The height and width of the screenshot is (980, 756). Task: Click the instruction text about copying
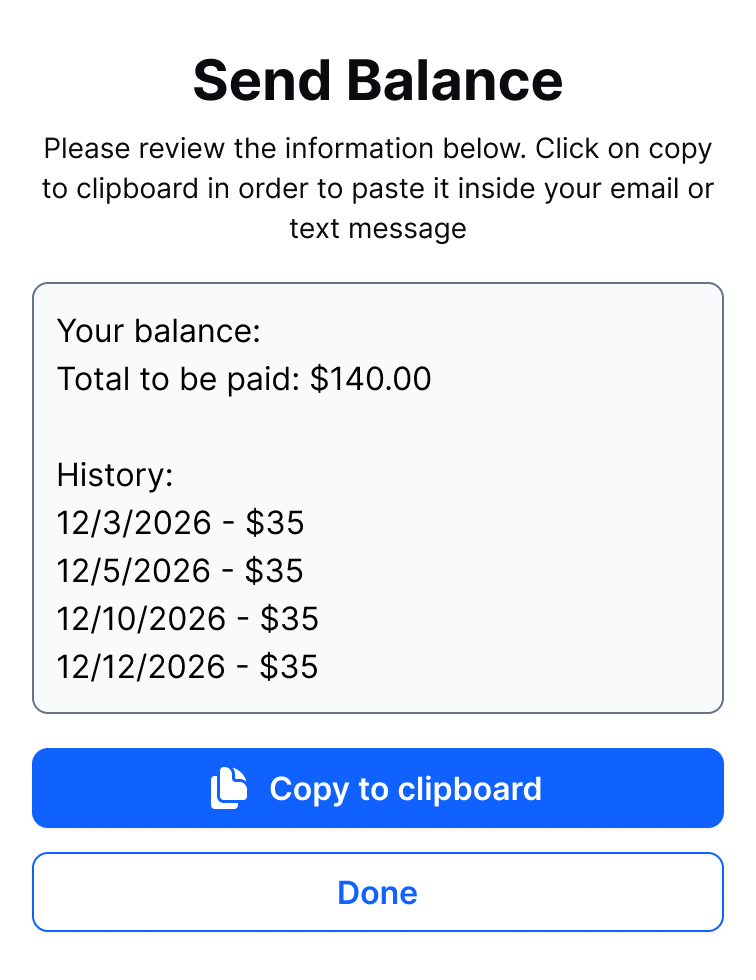point(378,188)
